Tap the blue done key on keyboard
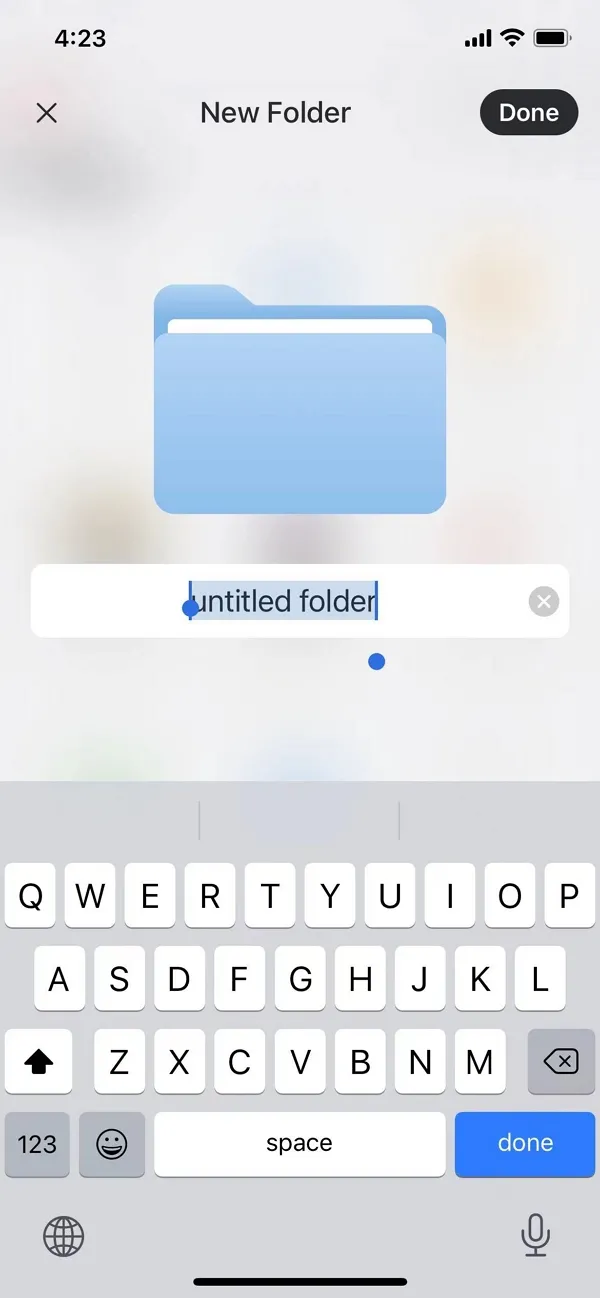This screenshot has height=1298, width=600. 525,1143
